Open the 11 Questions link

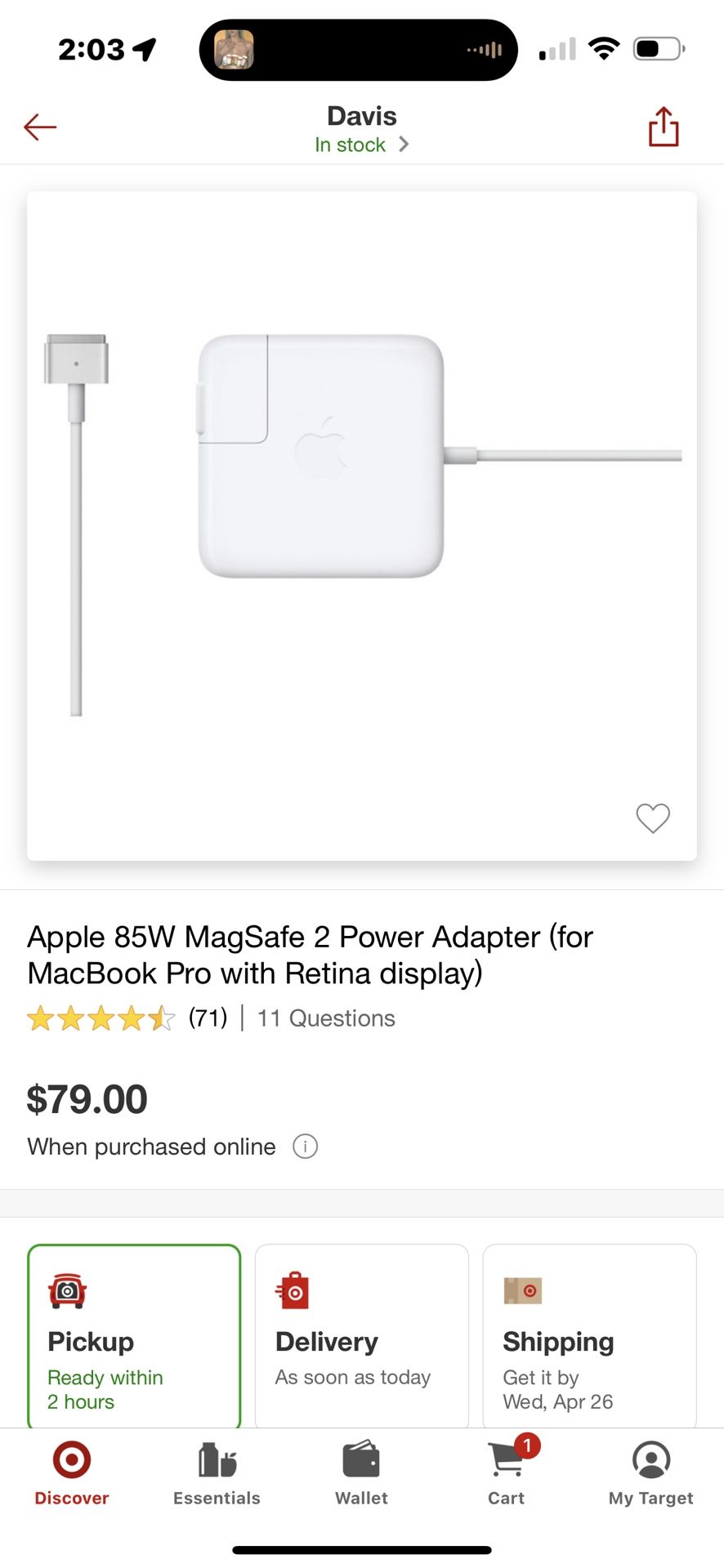pos(324,1018)
